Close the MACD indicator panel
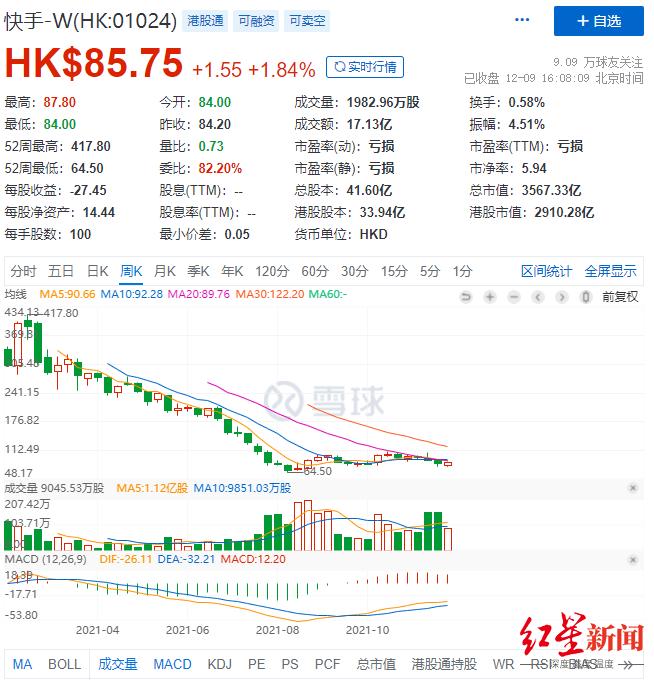 click(x=632, y=557)
